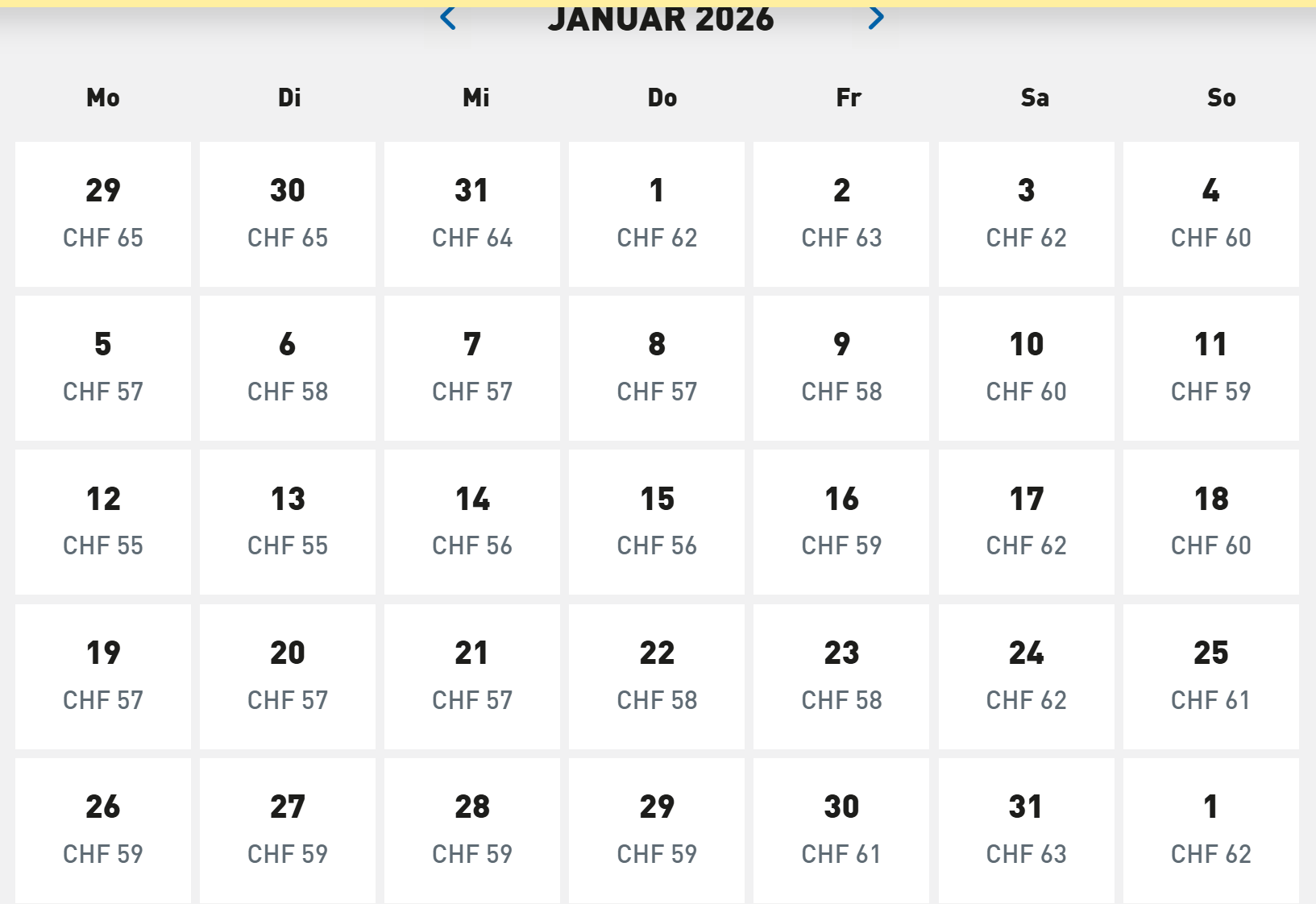Select December 29 priced CHF 65
Screen dimensions: 1316x904
(103, 214)
